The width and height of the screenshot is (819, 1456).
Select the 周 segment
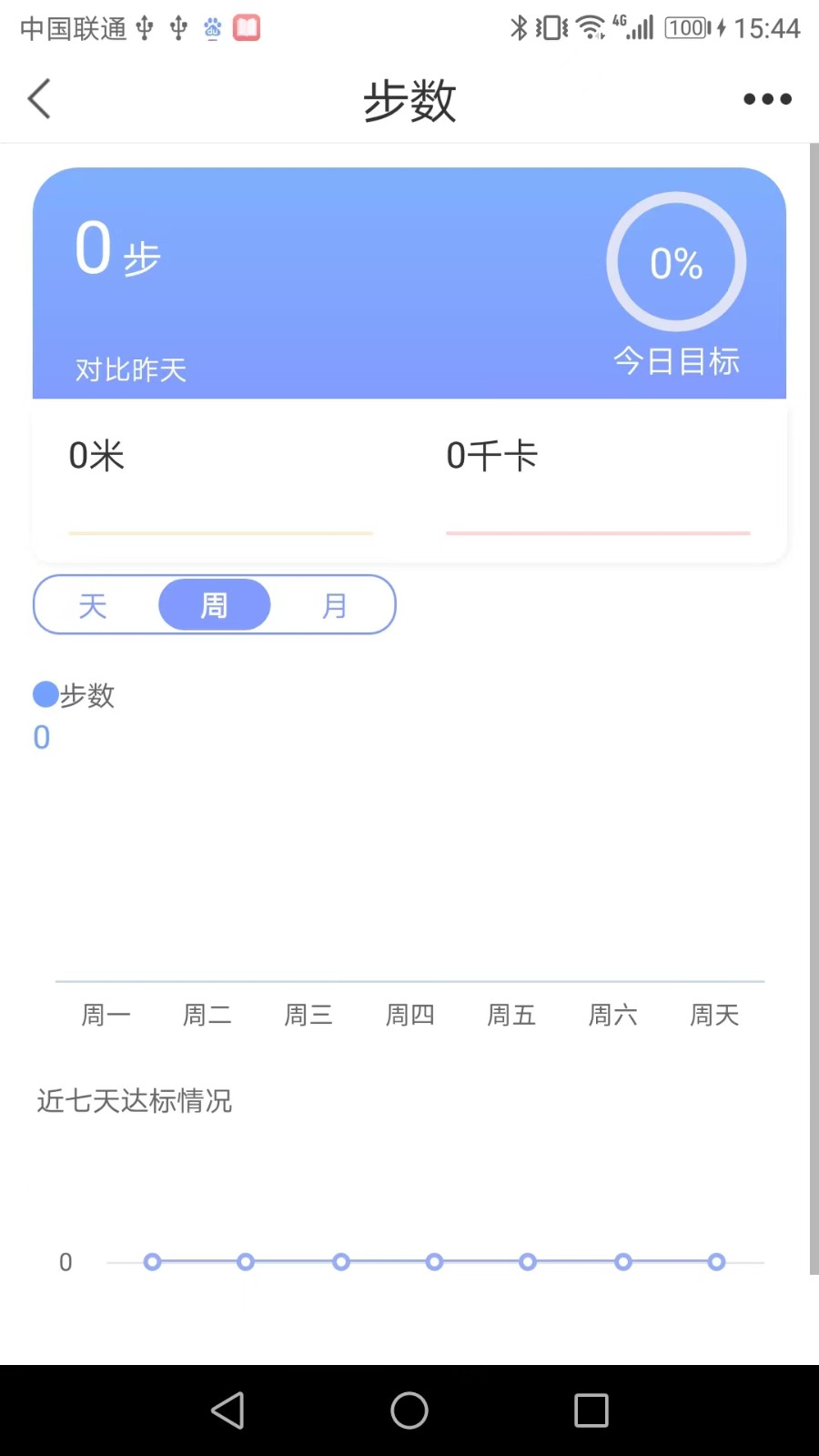click(x=214, y=605)
